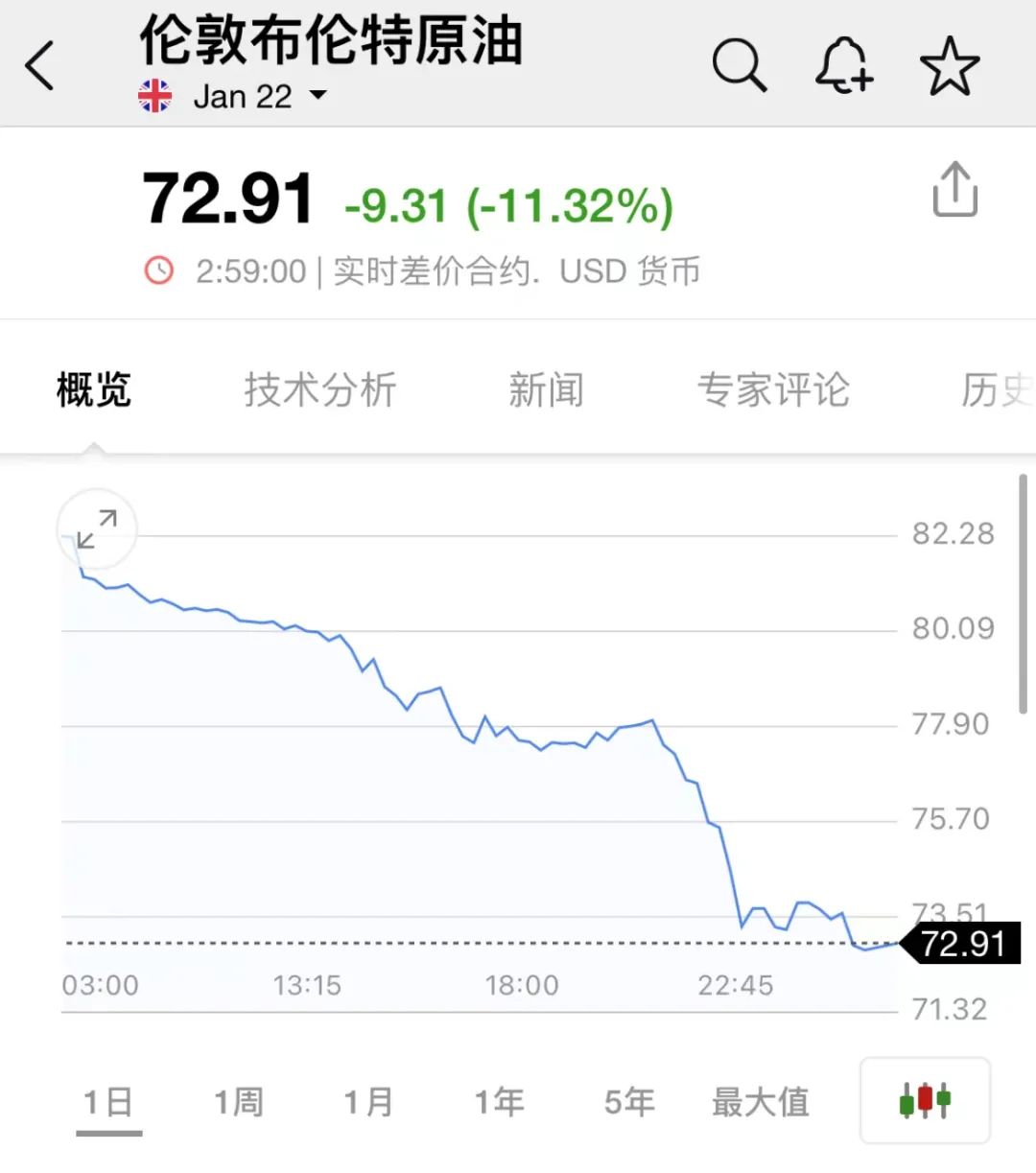Image resolution: width=1036 pixels, height=1173 pixels.
Task: Switch to the 历史 tab
Action: tap(998, 390)
